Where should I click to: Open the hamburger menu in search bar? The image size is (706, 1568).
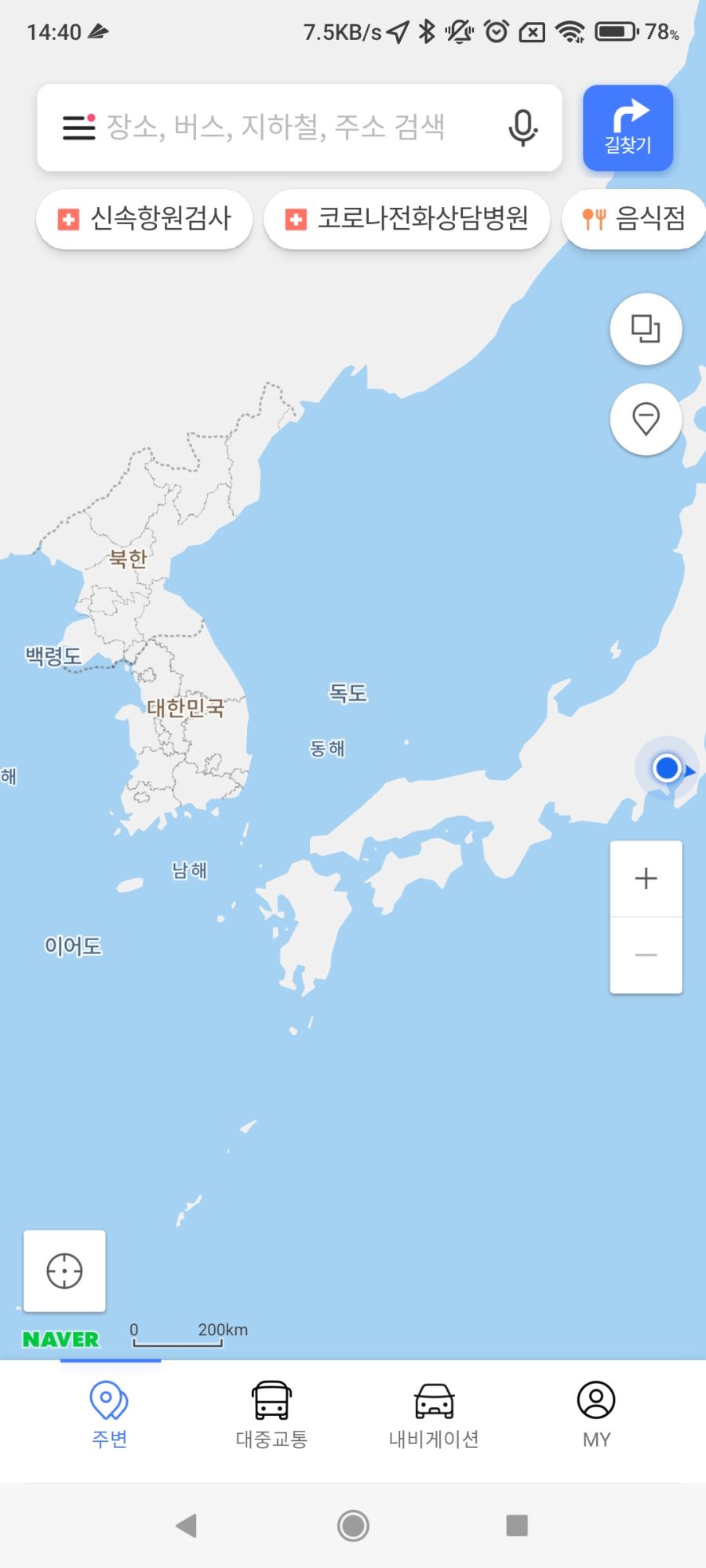78,127
